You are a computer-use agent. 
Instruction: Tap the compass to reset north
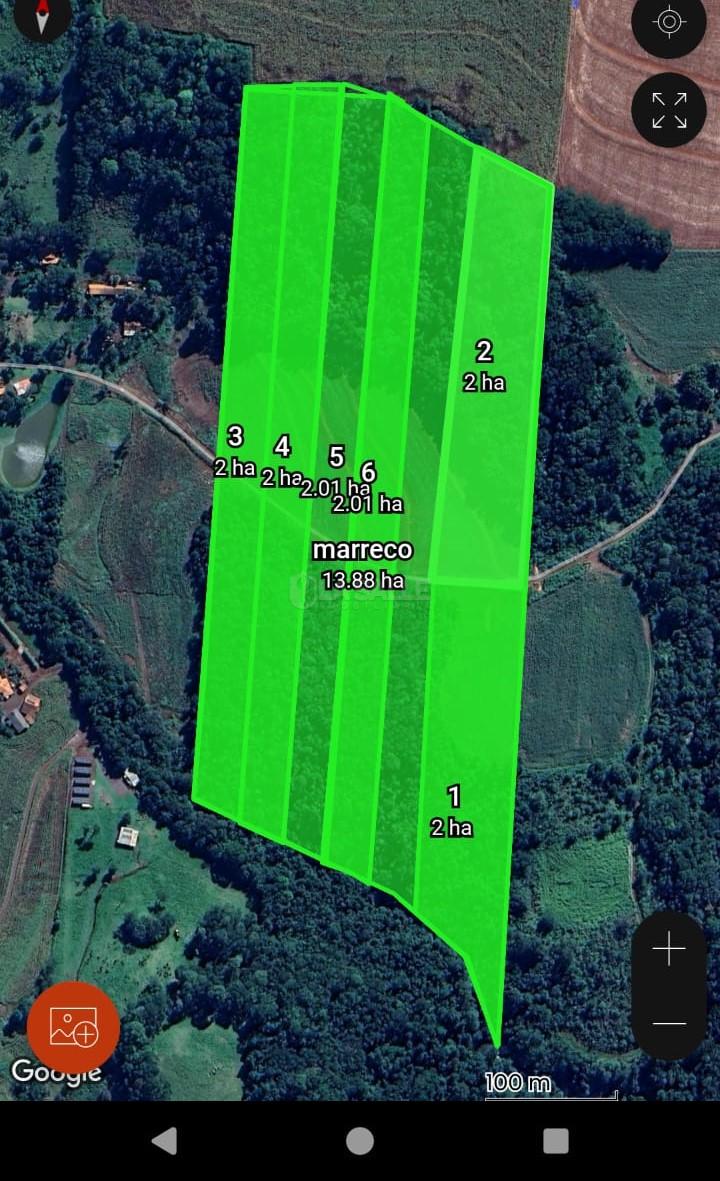pos(42,14)
